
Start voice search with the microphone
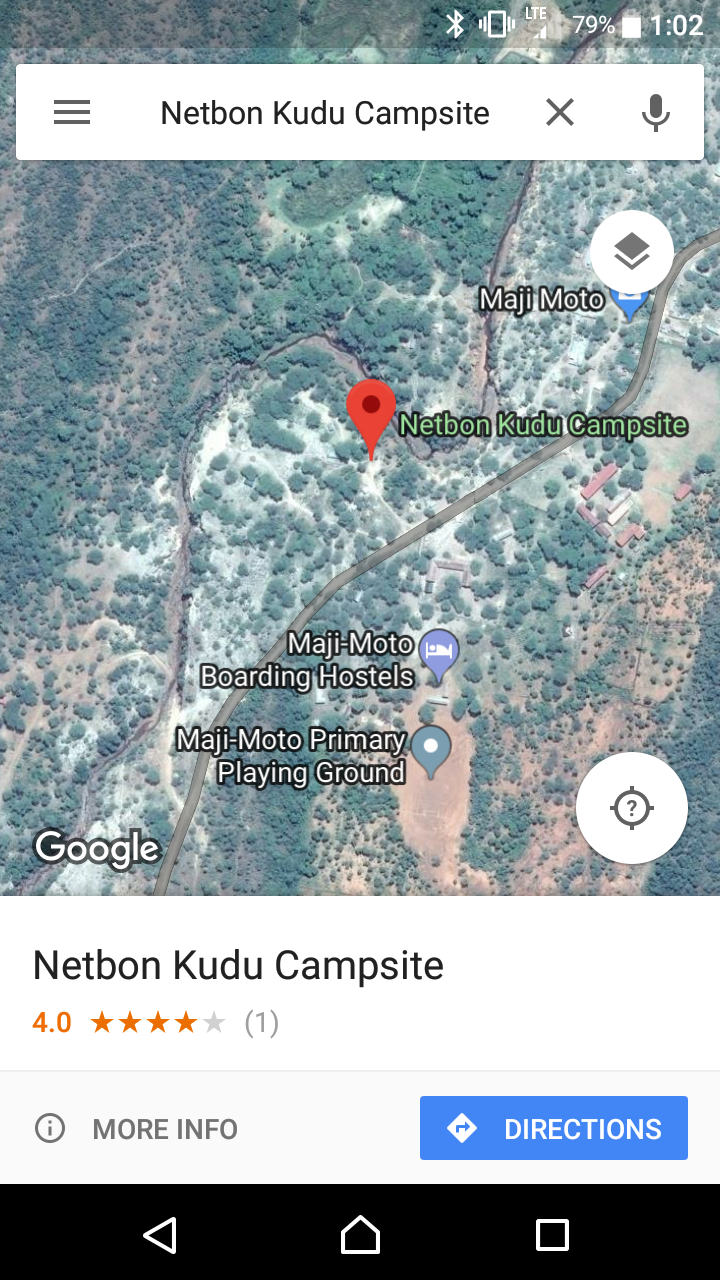pyautogui.click(x=655, y=113)
